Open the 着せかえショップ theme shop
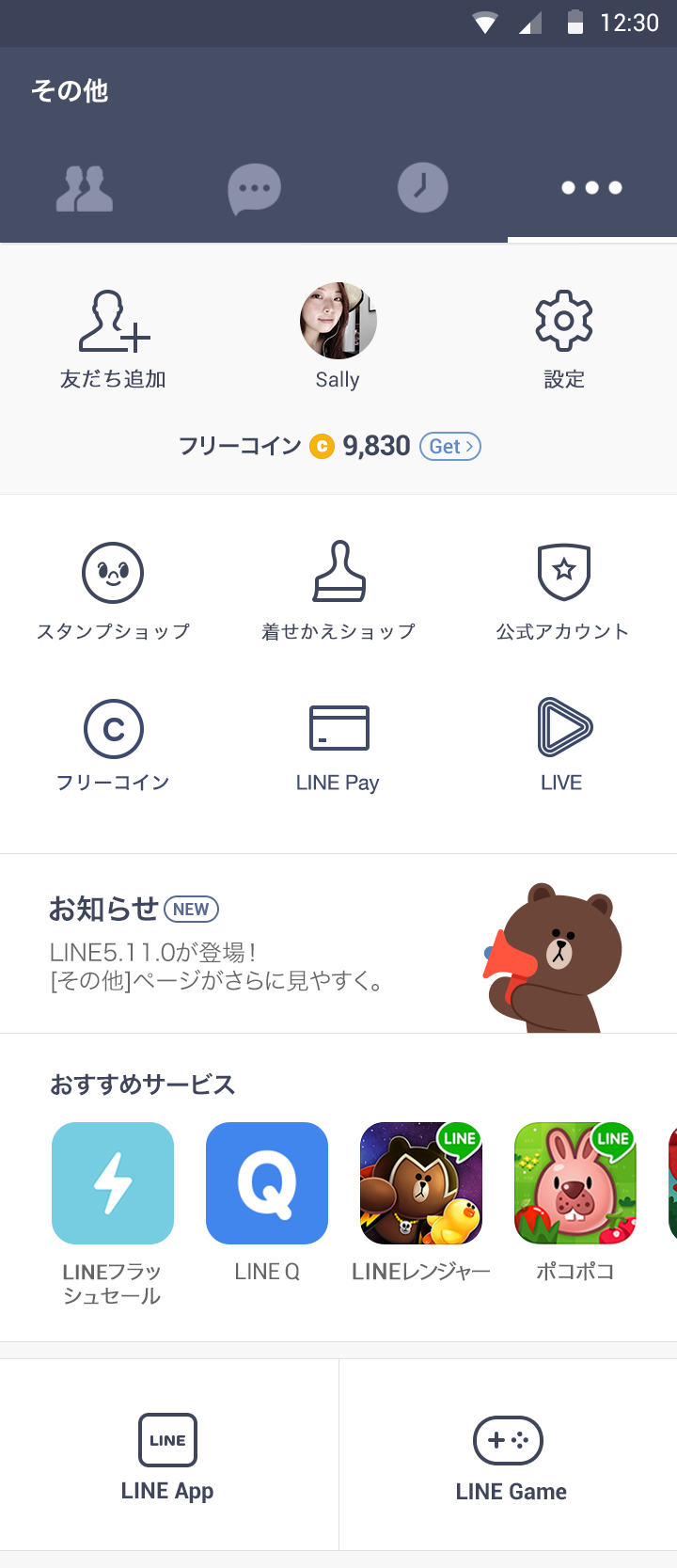This screenshot has height=1568, width=677. (x=338, y=588)
